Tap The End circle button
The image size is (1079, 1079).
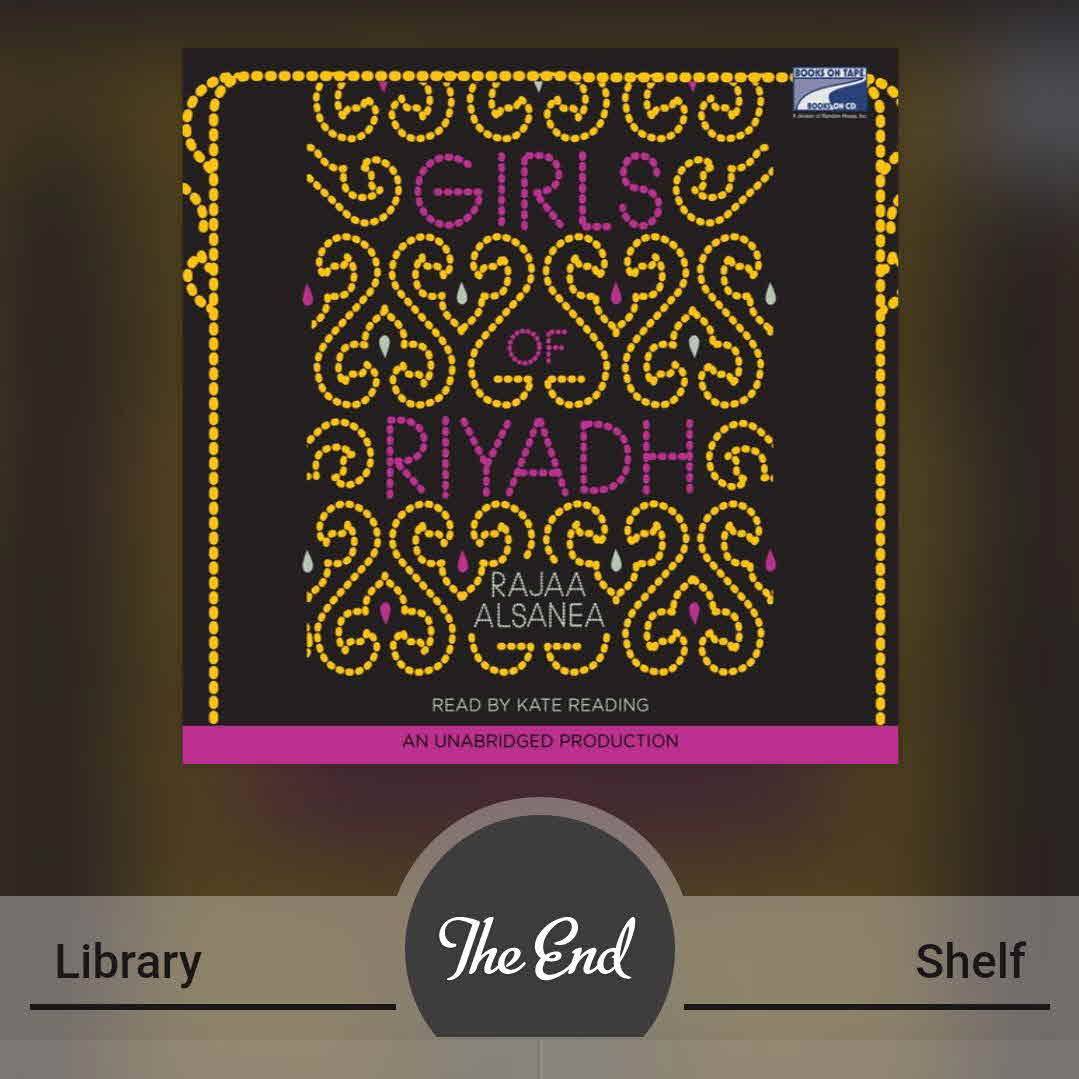(x=539, y=945)
